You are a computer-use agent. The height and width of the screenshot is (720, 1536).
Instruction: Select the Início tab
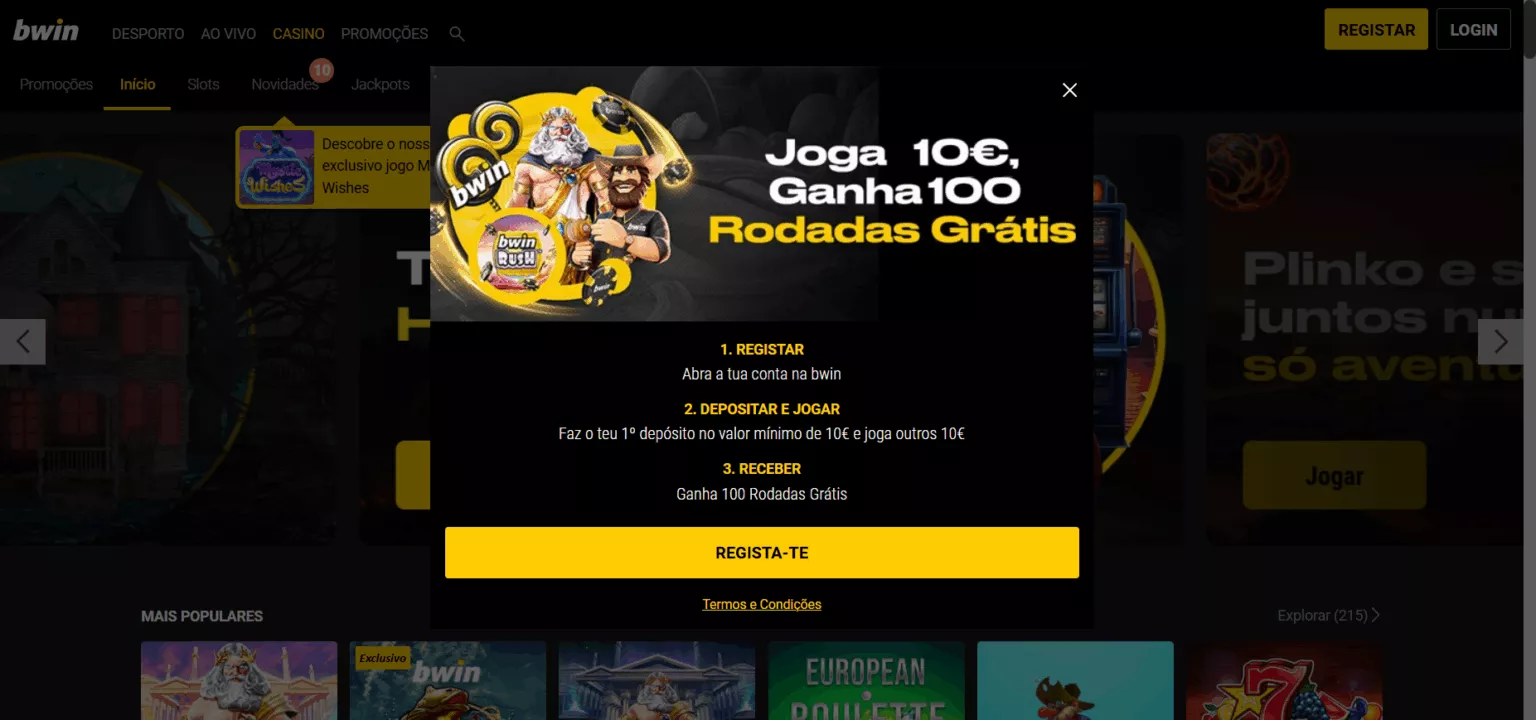(137, 85)
